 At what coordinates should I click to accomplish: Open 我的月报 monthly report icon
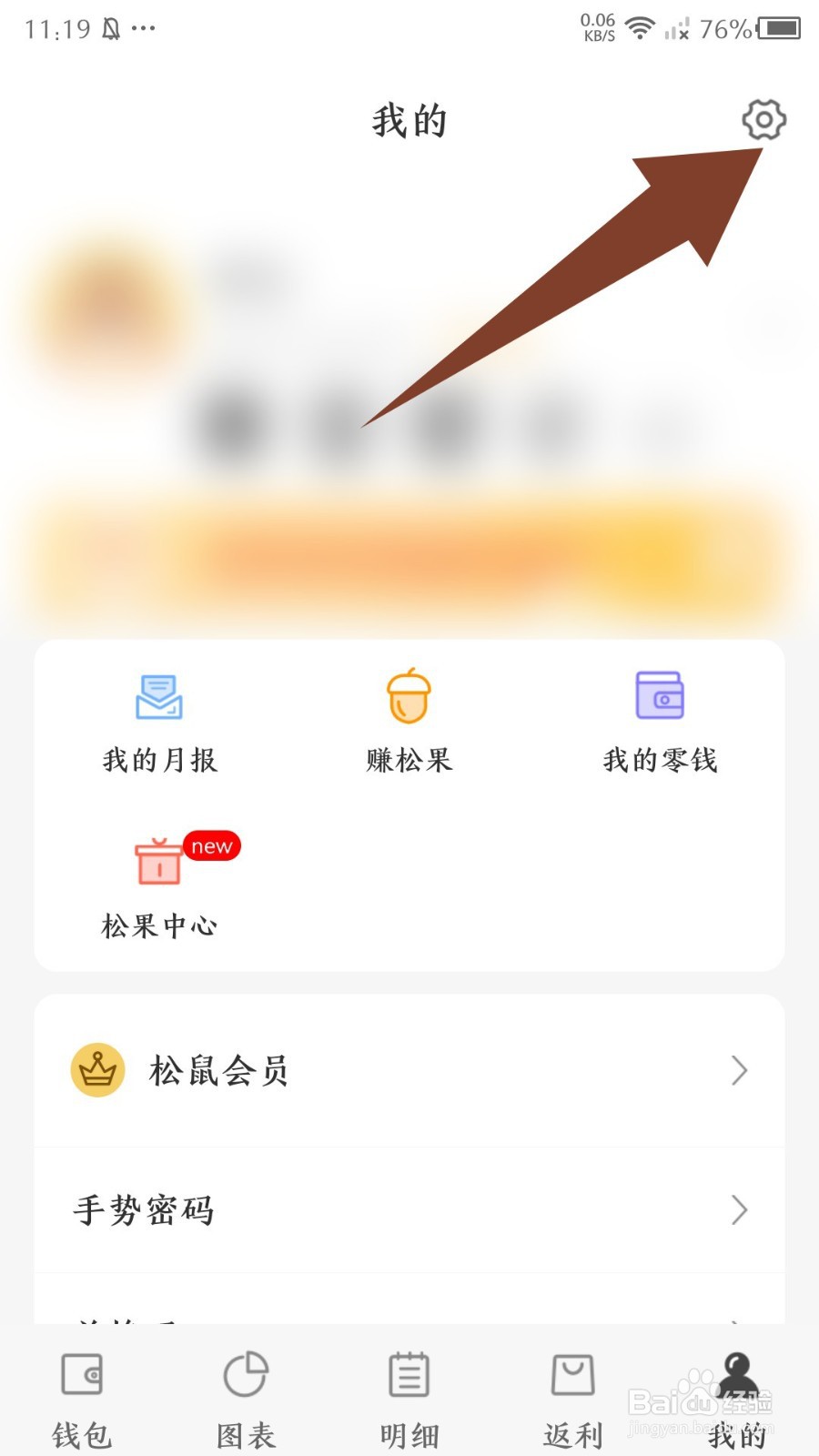point(159,699)
